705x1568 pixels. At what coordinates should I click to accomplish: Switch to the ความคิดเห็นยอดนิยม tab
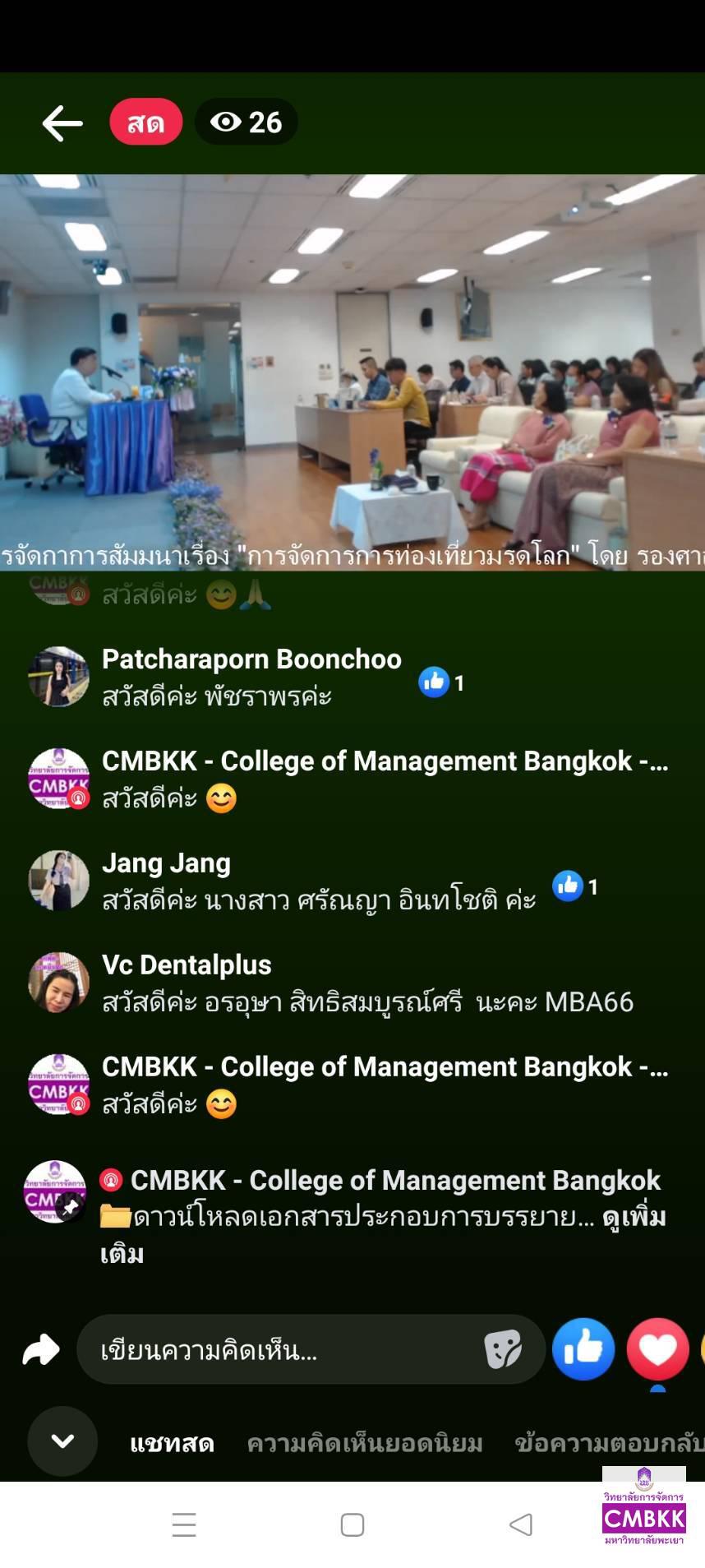[365, 1444]
